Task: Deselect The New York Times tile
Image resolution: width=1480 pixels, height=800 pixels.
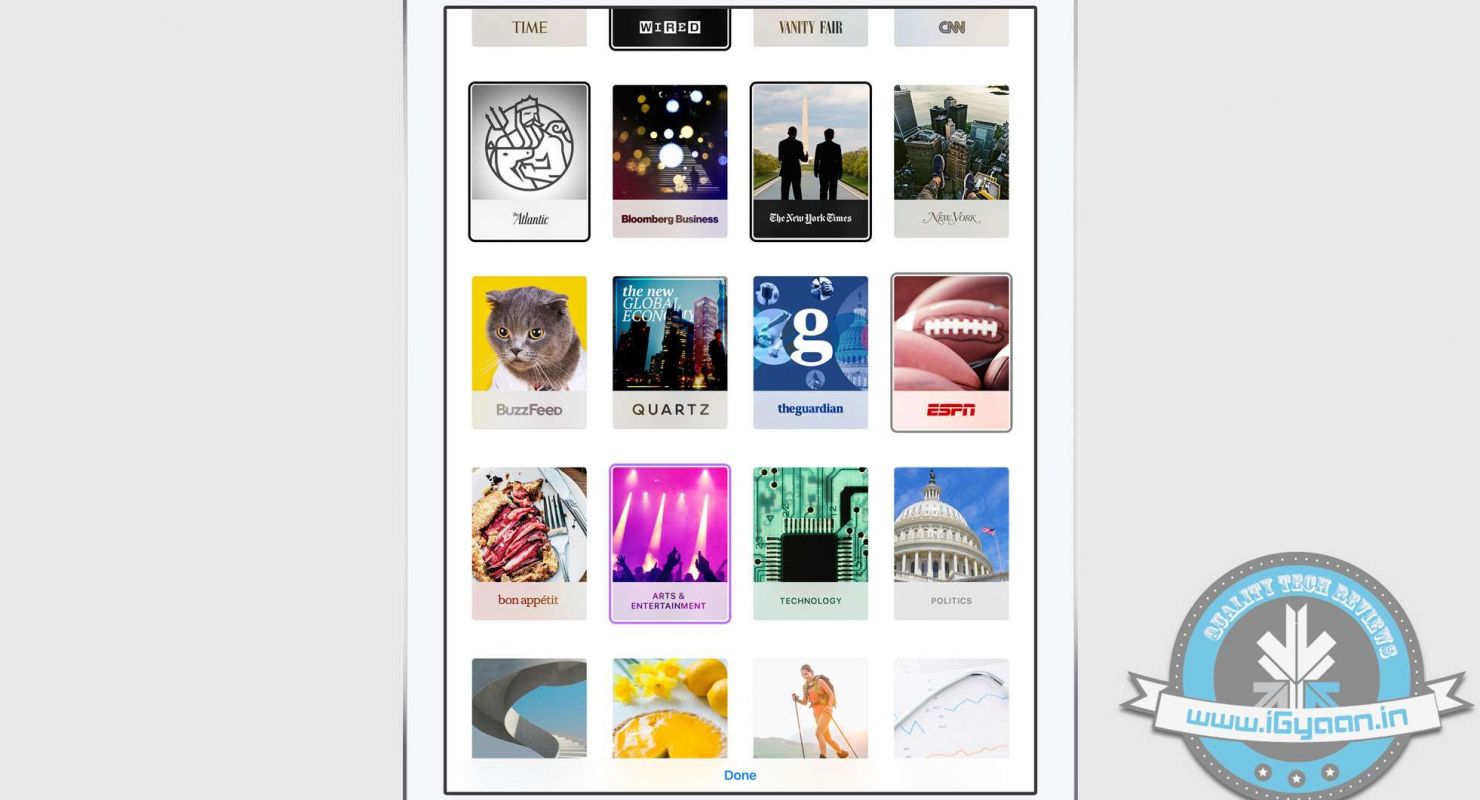Action: coord(810,161)
